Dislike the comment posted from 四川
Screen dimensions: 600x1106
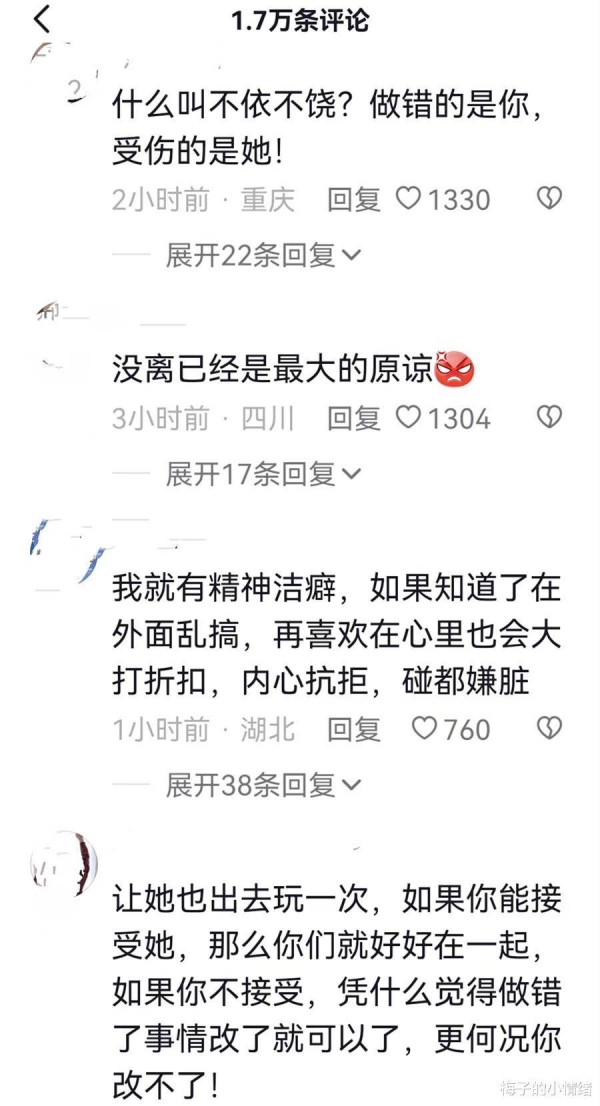pos(549,417)
